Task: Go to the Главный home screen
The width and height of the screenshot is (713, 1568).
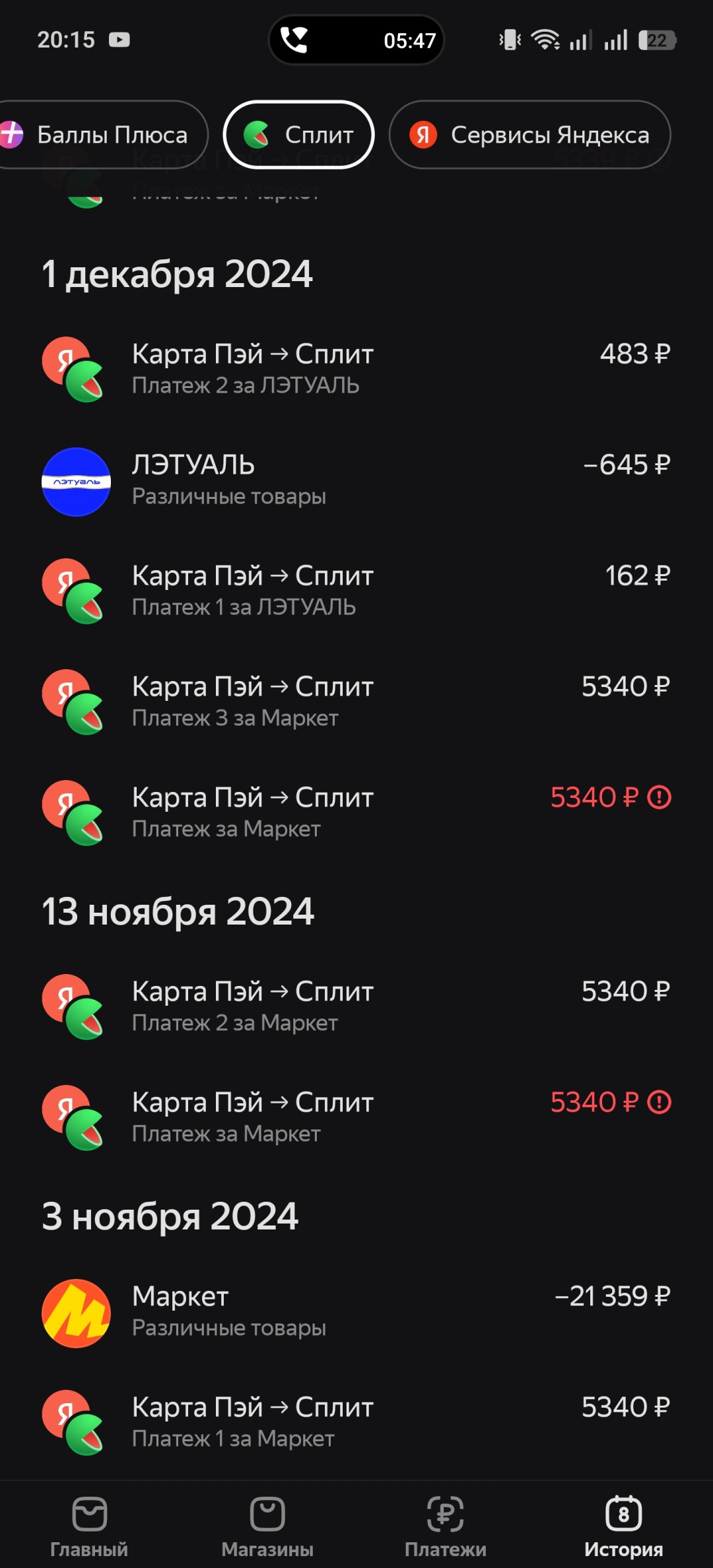Action: pos(89,1524)
